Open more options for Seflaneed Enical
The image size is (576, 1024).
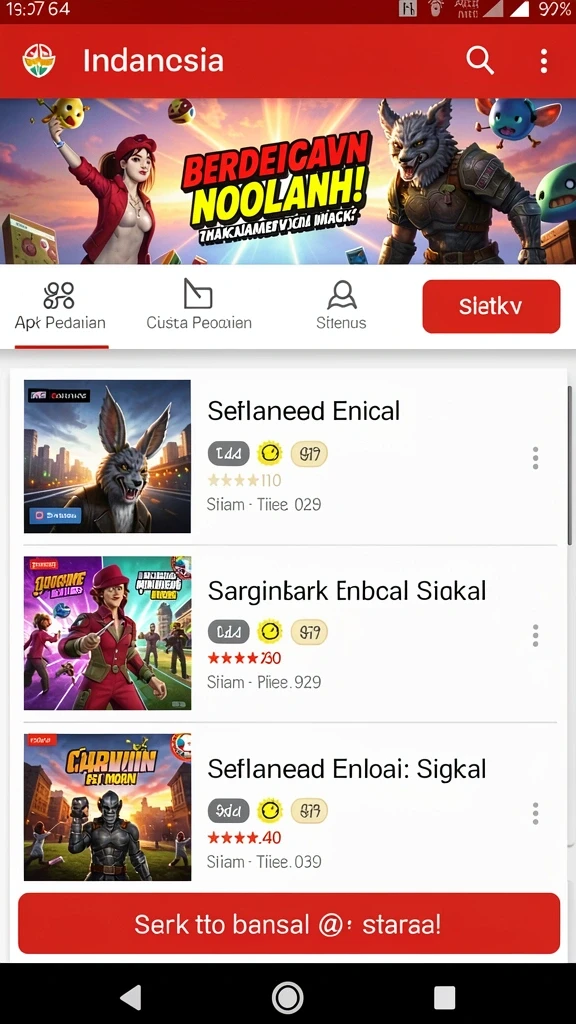[x=536, y=458]
